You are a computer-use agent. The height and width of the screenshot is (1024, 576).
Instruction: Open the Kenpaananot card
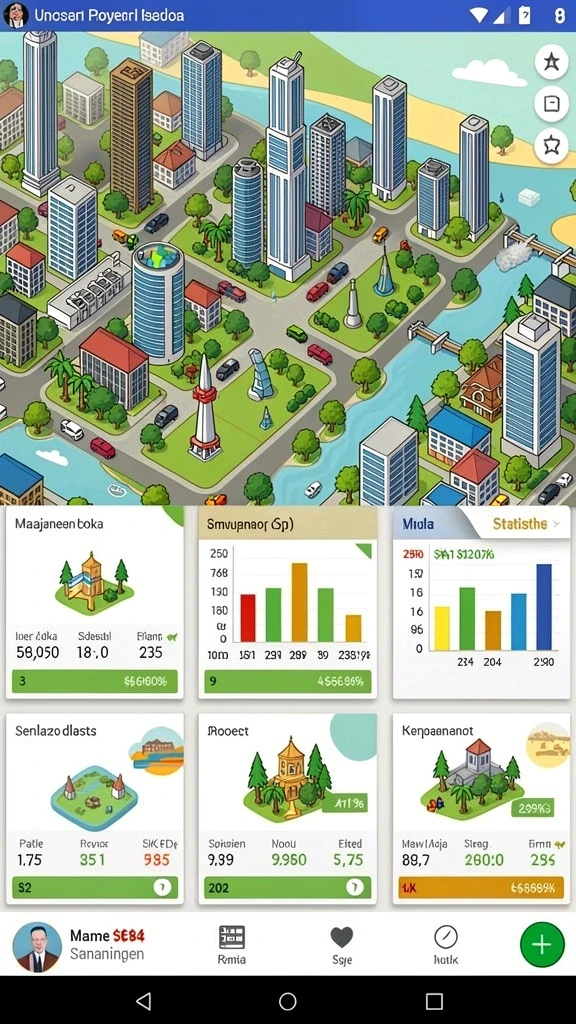(481, 808)
